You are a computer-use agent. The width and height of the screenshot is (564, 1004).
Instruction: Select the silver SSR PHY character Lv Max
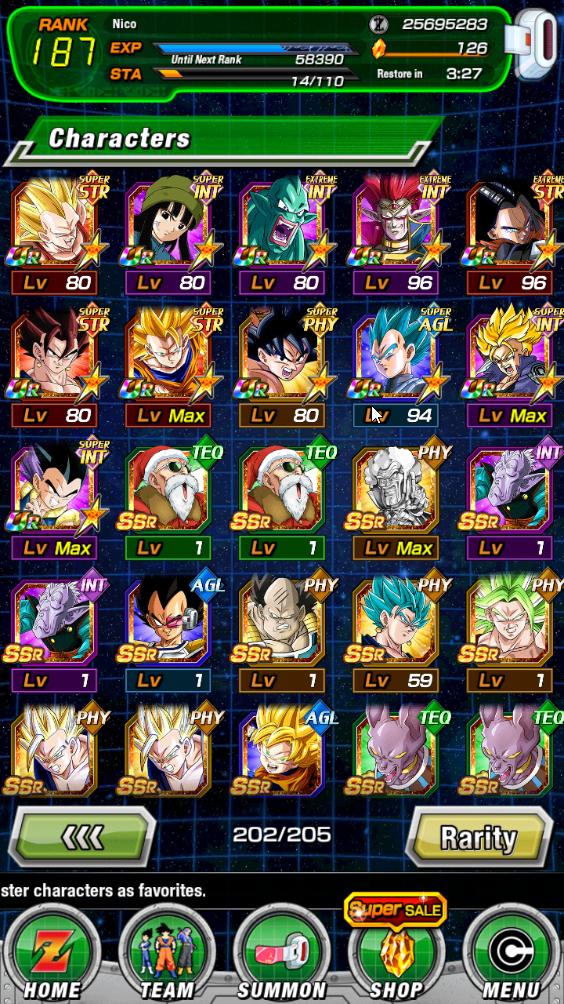396,501
